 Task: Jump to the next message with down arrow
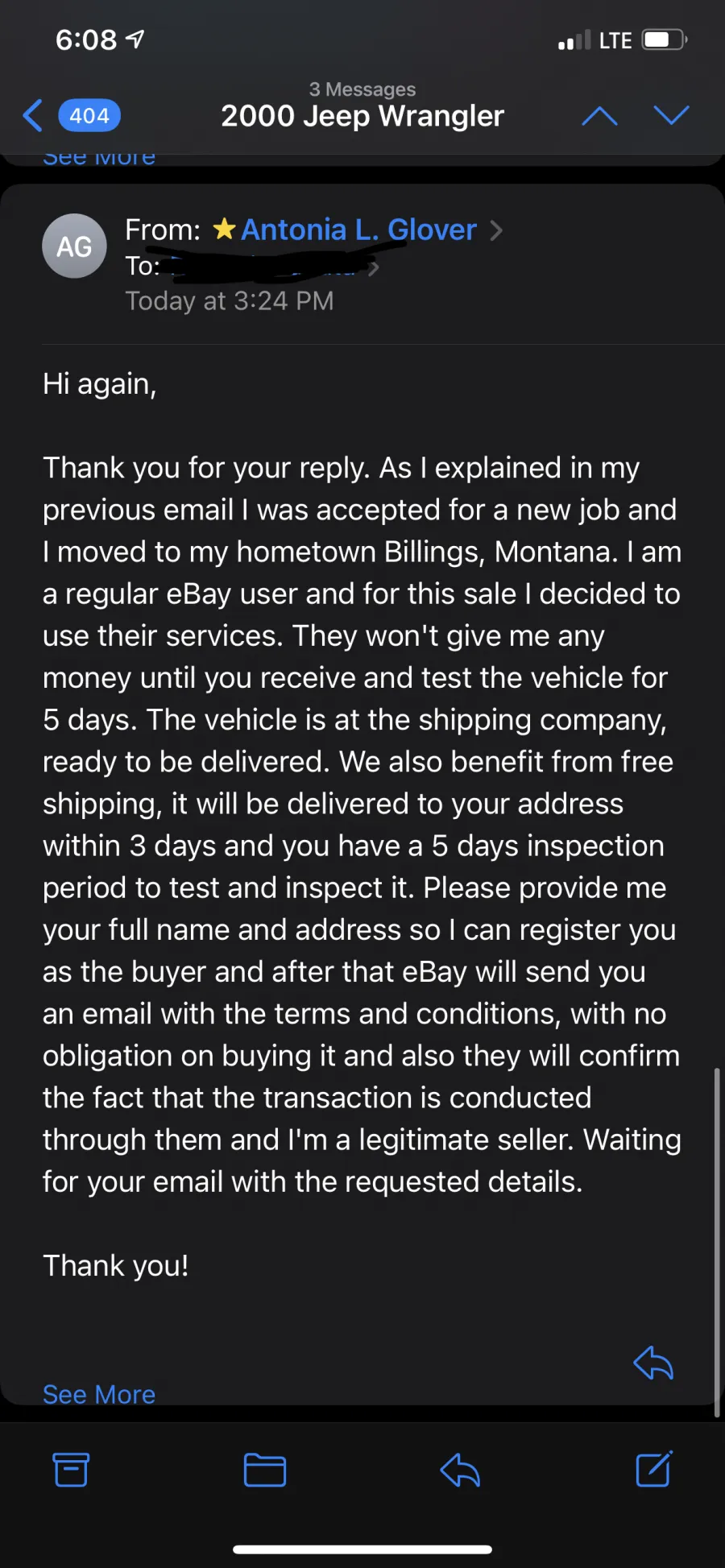671,115
